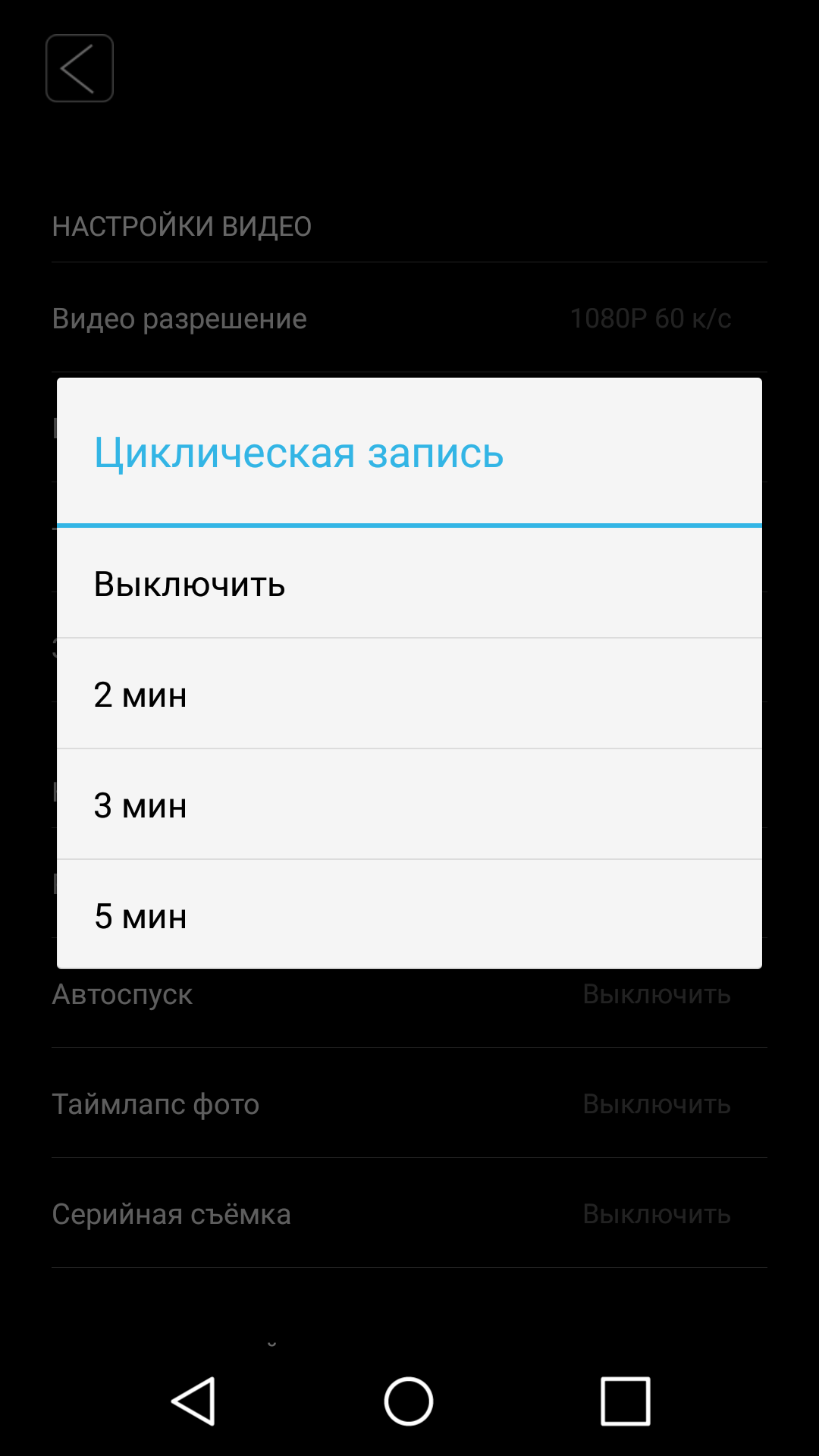The height and width of the screenshot is (1456, 819).
Task: Choose the 2 мин loop recording option
Action: 409,694
